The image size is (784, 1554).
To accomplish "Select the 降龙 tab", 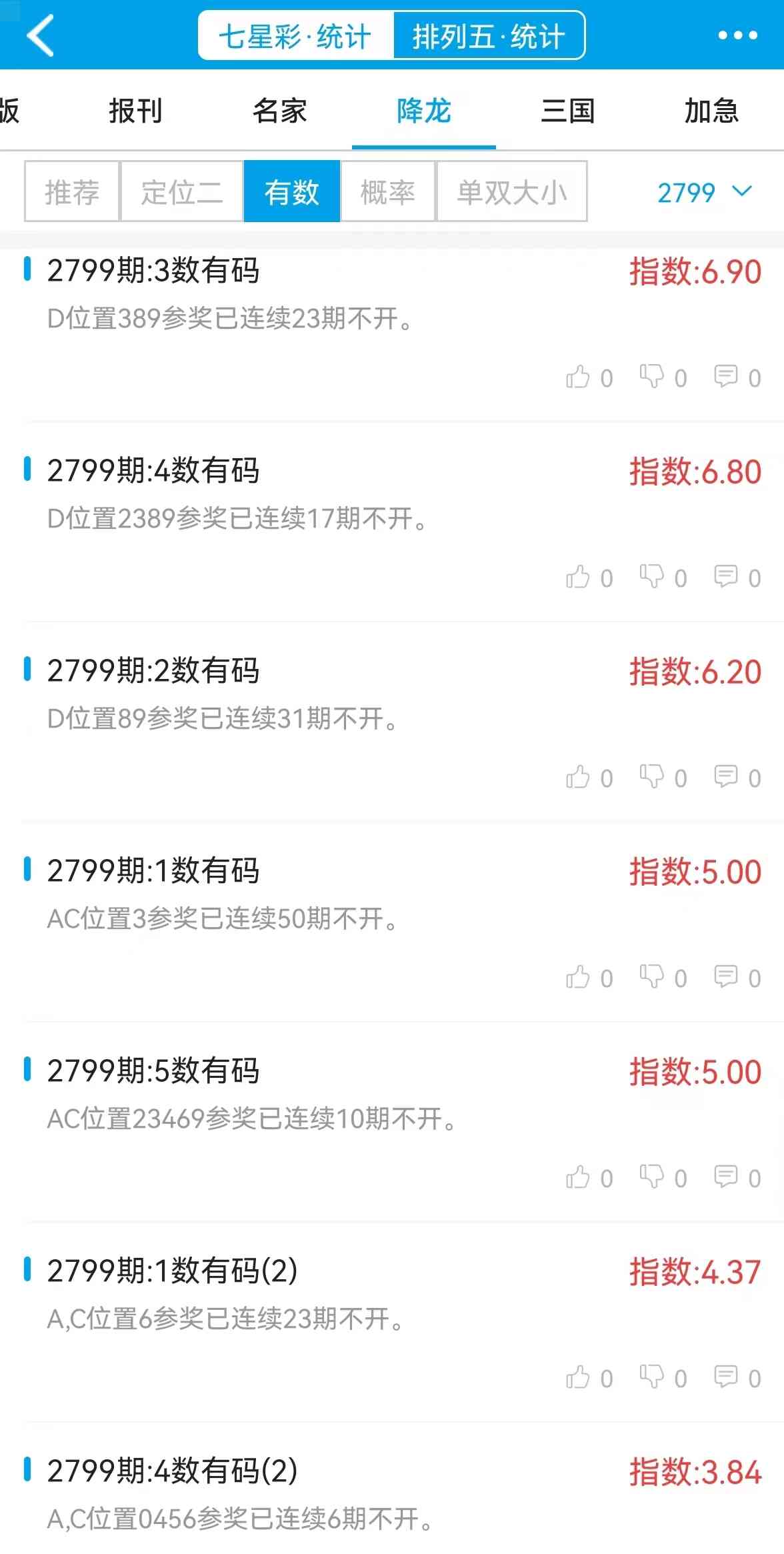I will (x=424, y=111).
